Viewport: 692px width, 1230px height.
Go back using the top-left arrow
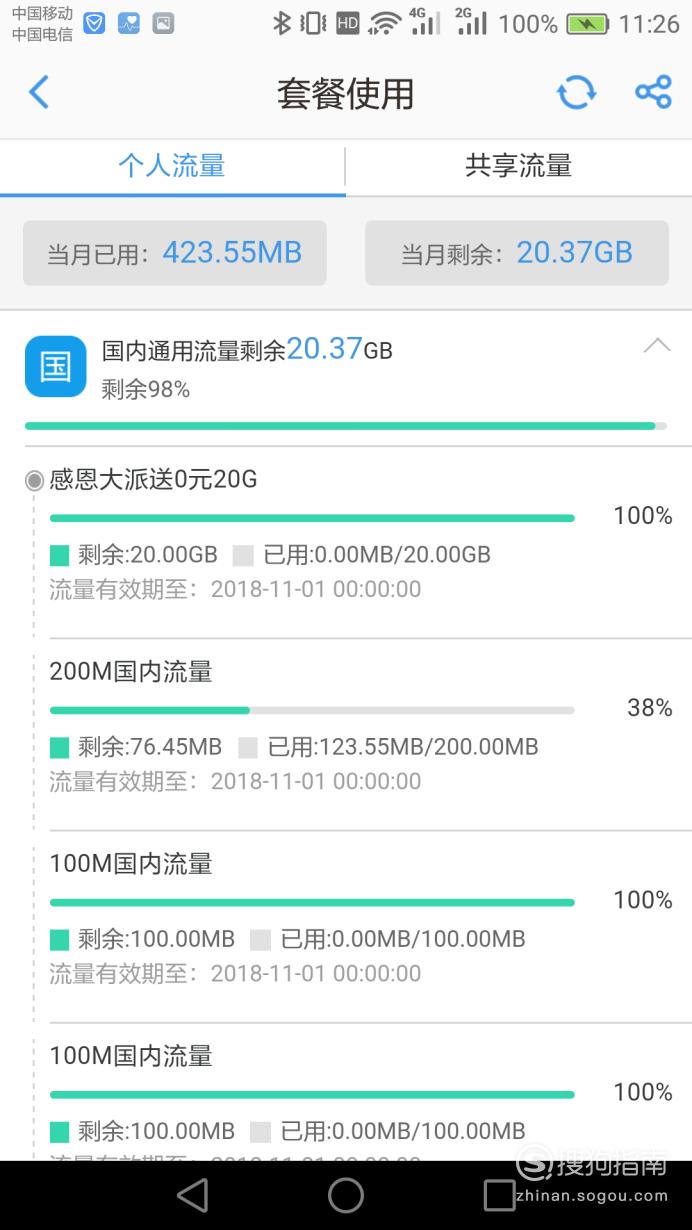click(x=38, y=93)
